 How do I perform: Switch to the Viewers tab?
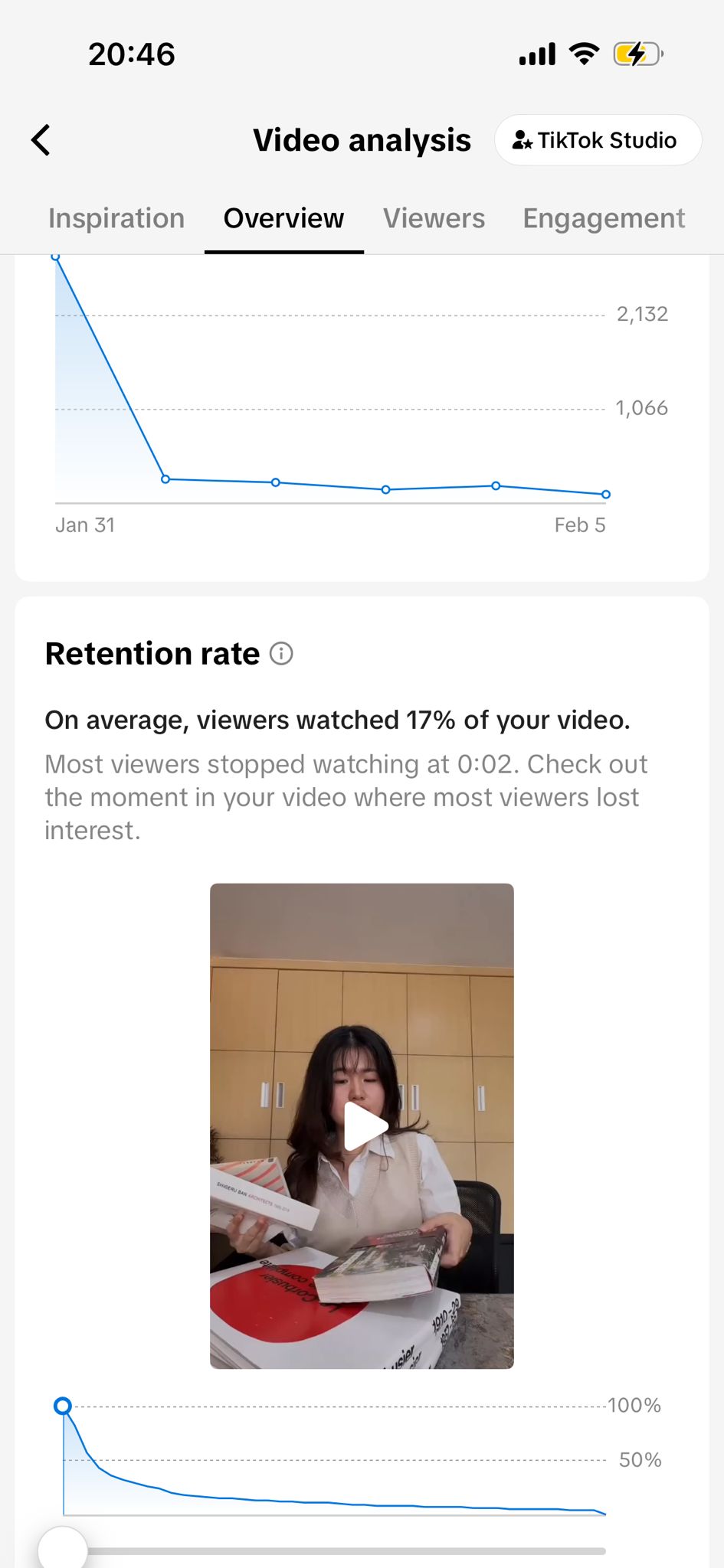[x=434, y=219]
